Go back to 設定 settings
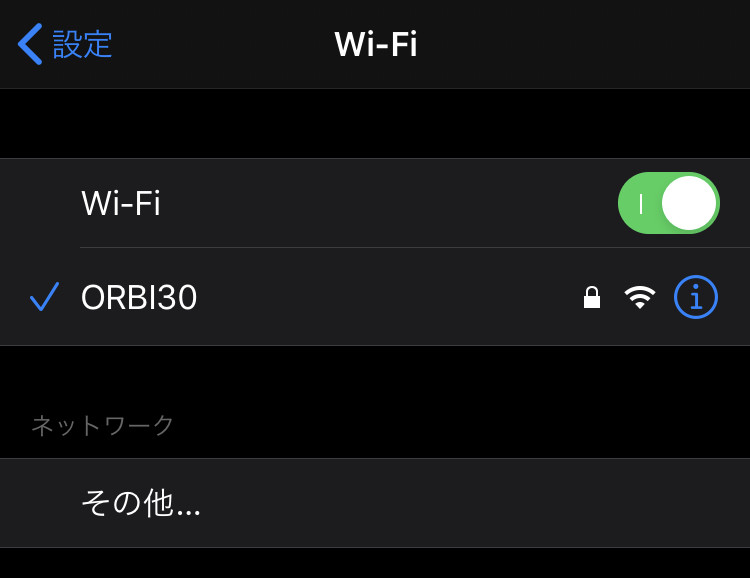 (x=66, y=44)
